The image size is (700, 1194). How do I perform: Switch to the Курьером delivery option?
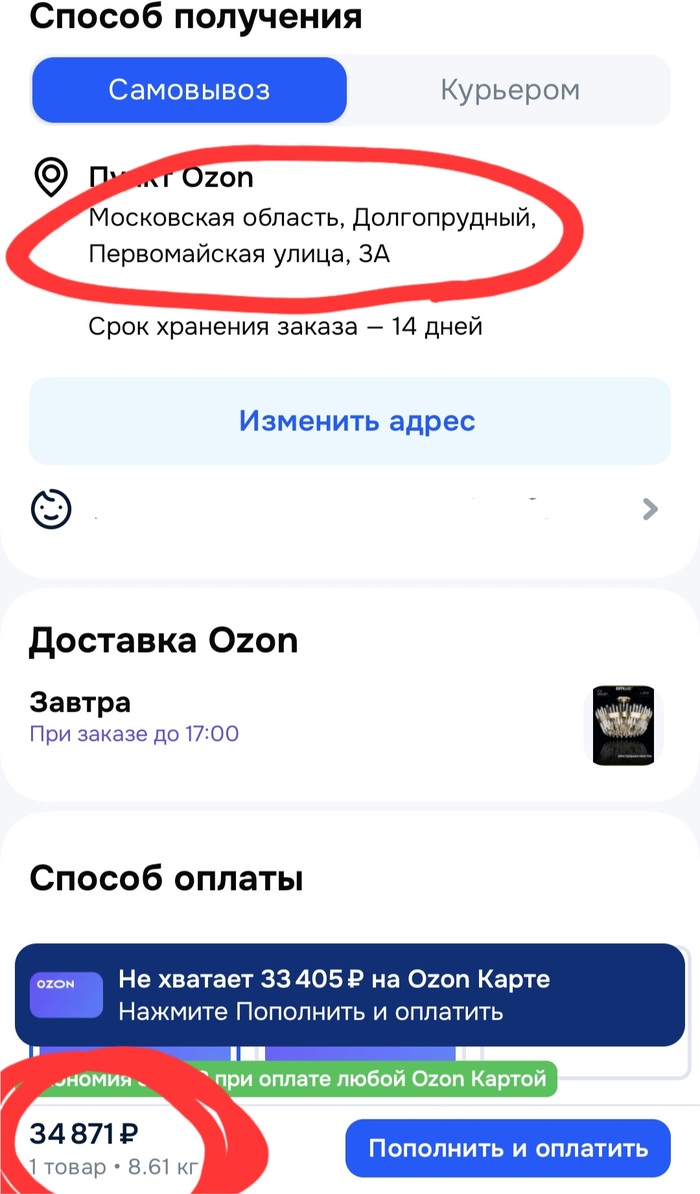click(509, 90)
